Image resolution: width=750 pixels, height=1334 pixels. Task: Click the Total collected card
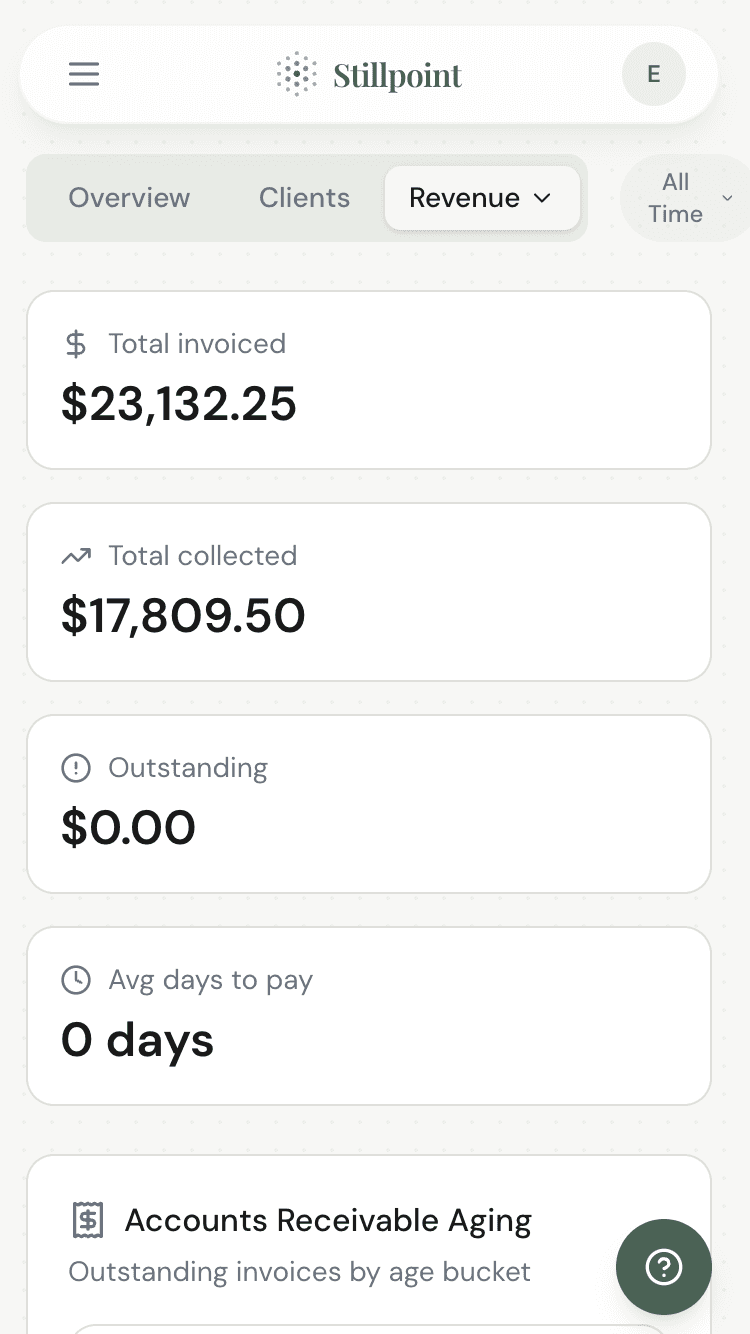[368, 591]
